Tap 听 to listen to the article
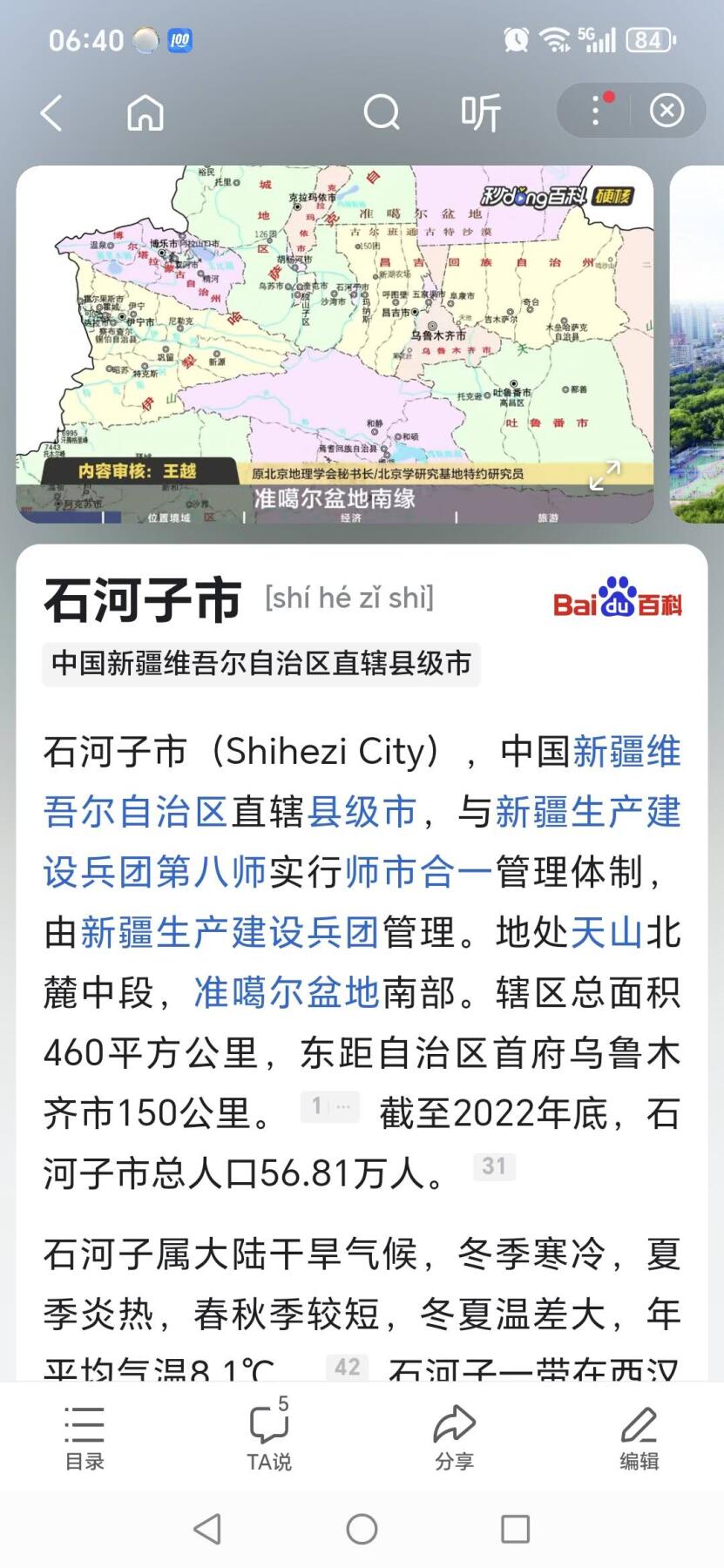724x1568 pixels. click(x=480, y=112)
